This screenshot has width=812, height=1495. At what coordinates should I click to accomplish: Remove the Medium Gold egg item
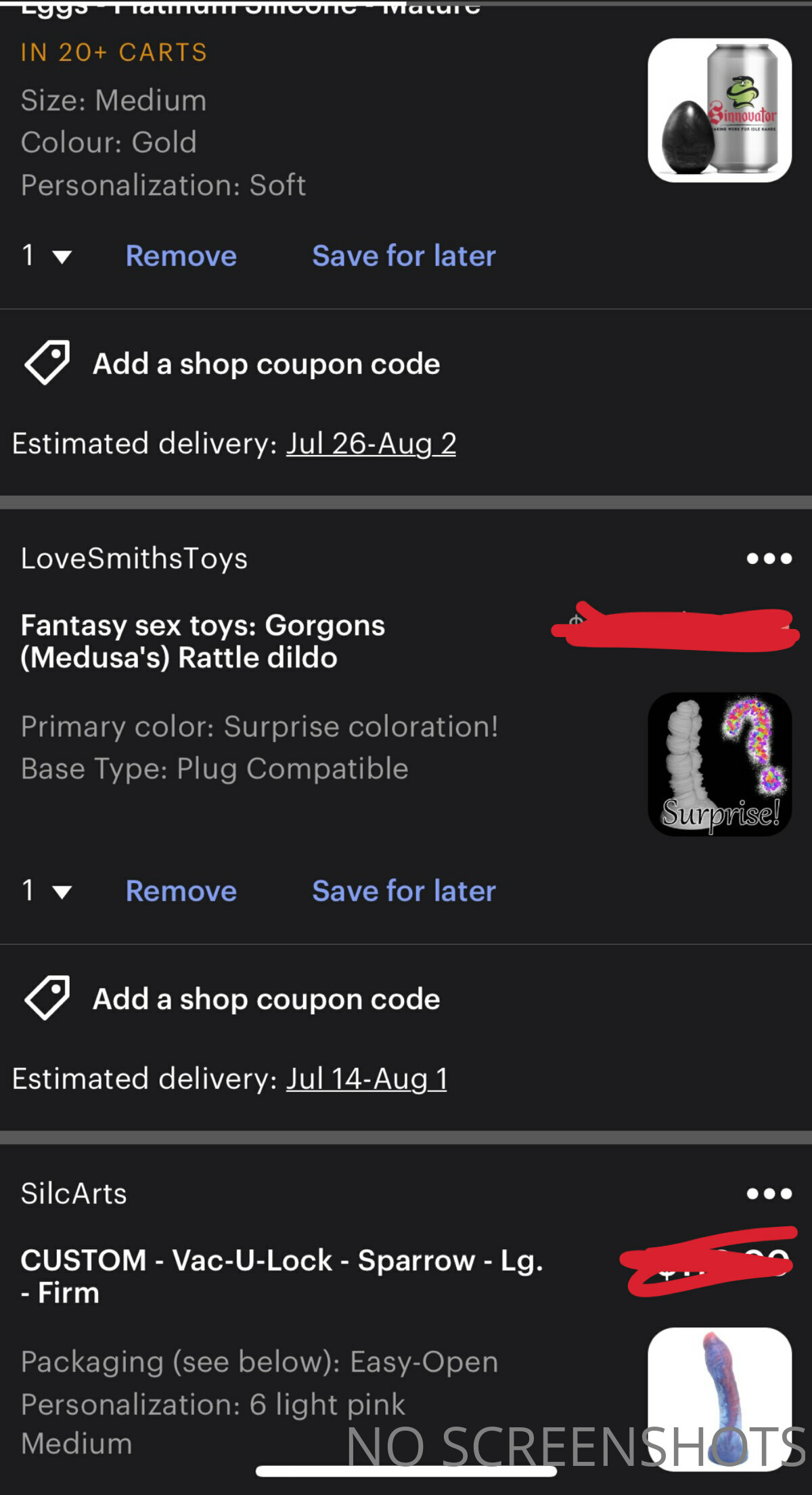[181, 256]
